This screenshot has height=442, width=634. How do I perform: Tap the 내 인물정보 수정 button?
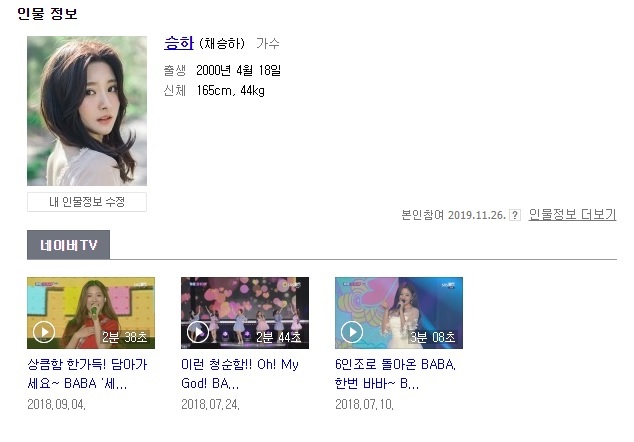[x=87, y=202]
